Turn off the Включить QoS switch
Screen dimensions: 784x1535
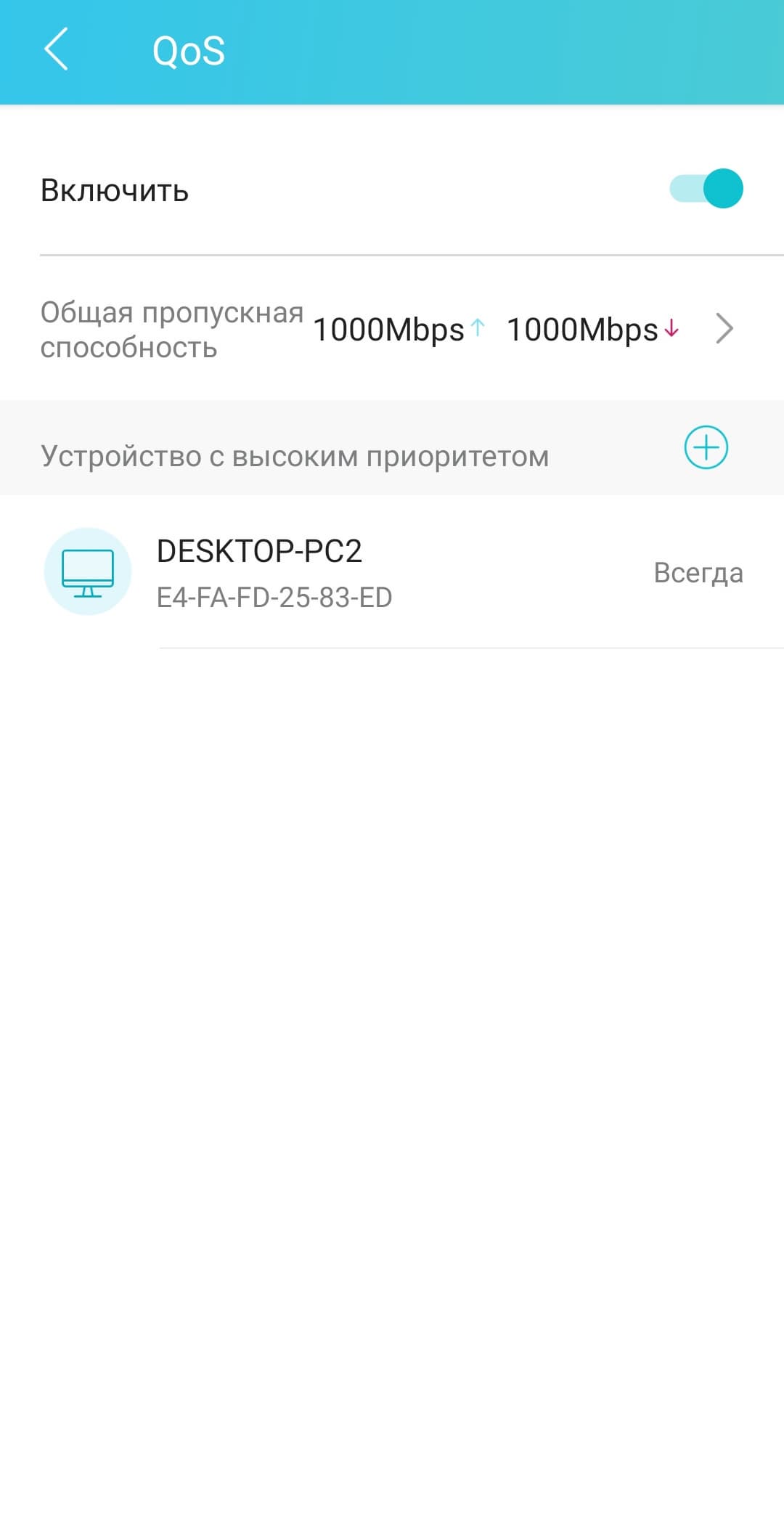point(706,189)
